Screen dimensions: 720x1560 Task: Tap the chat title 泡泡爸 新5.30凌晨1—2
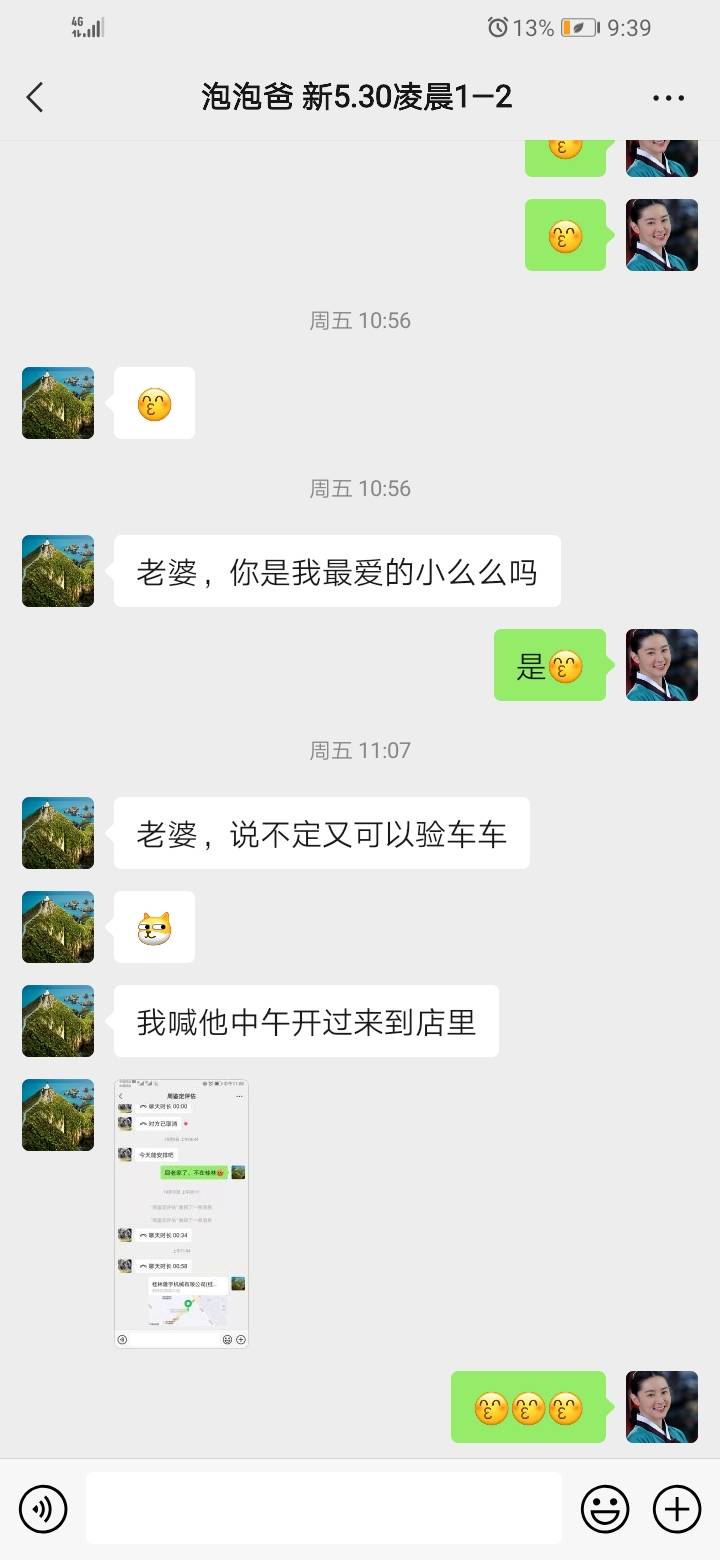[360, 97]
